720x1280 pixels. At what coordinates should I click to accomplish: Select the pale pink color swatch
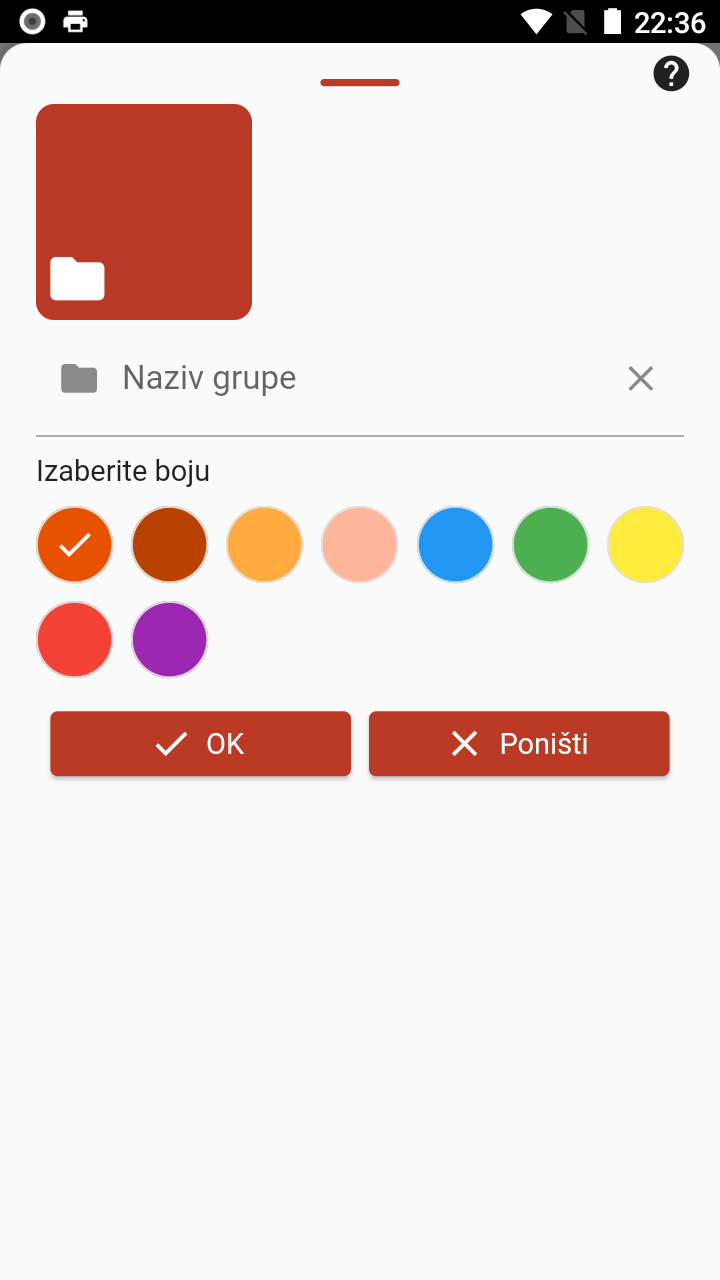(359, 544)
